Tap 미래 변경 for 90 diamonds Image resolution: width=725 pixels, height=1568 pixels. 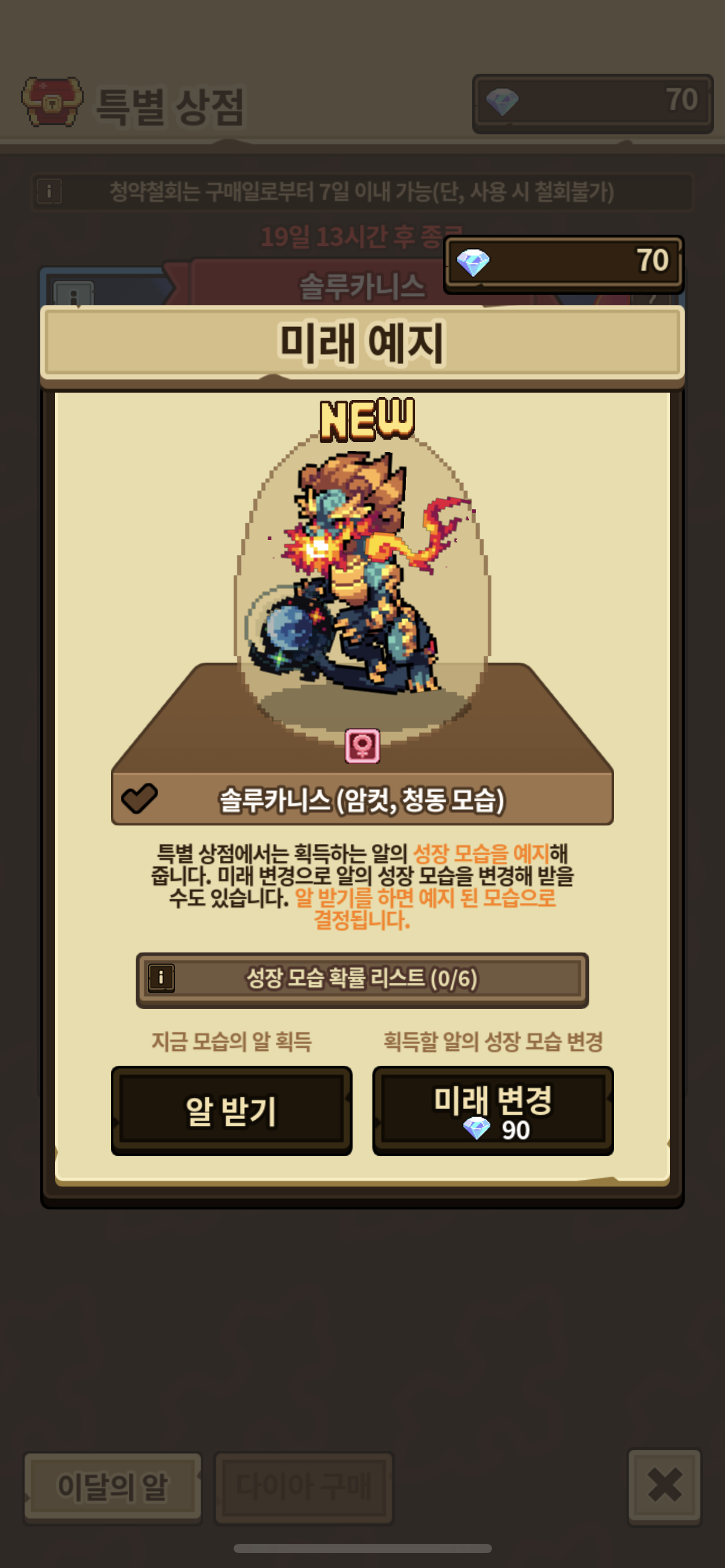pyautogui.click(x=493, y=1110)
